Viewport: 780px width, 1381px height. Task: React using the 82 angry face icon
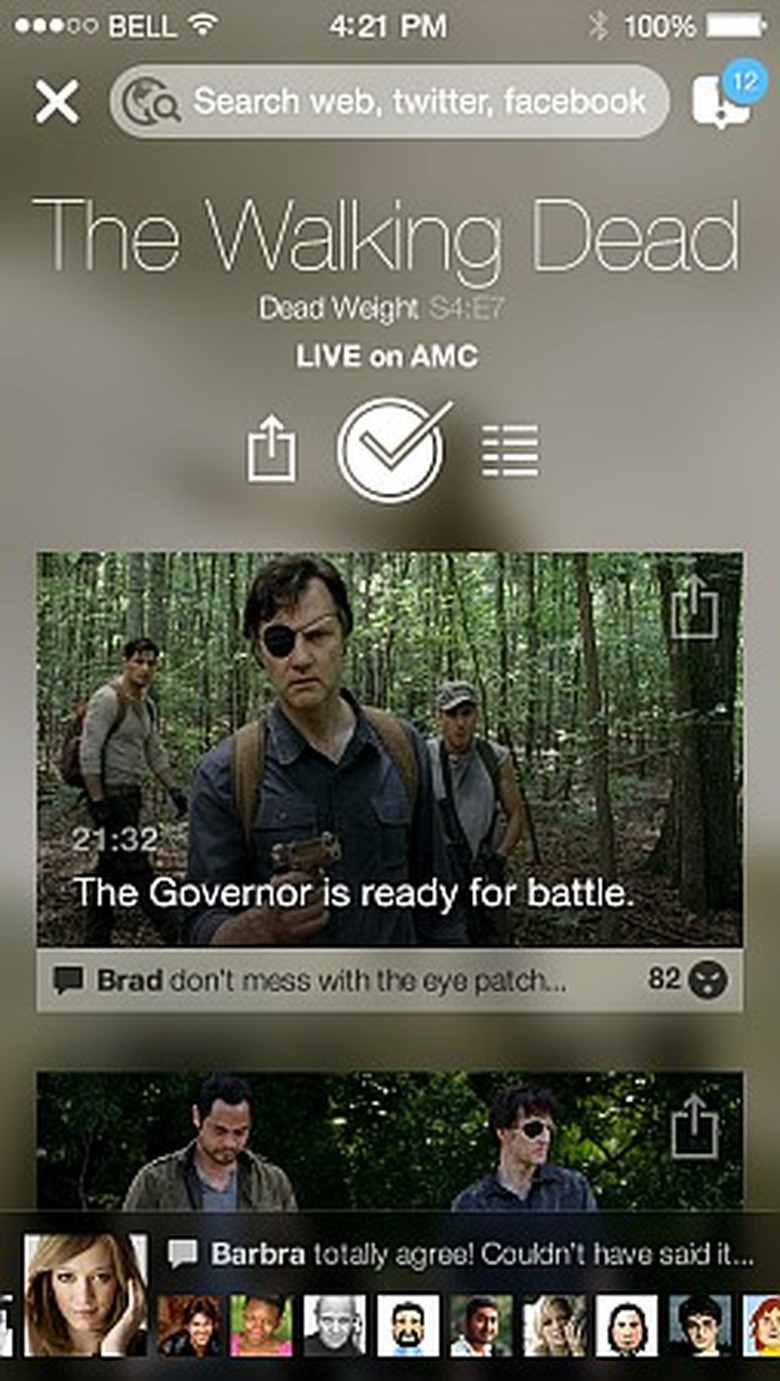pyautogui.click(x=707, y=979)
